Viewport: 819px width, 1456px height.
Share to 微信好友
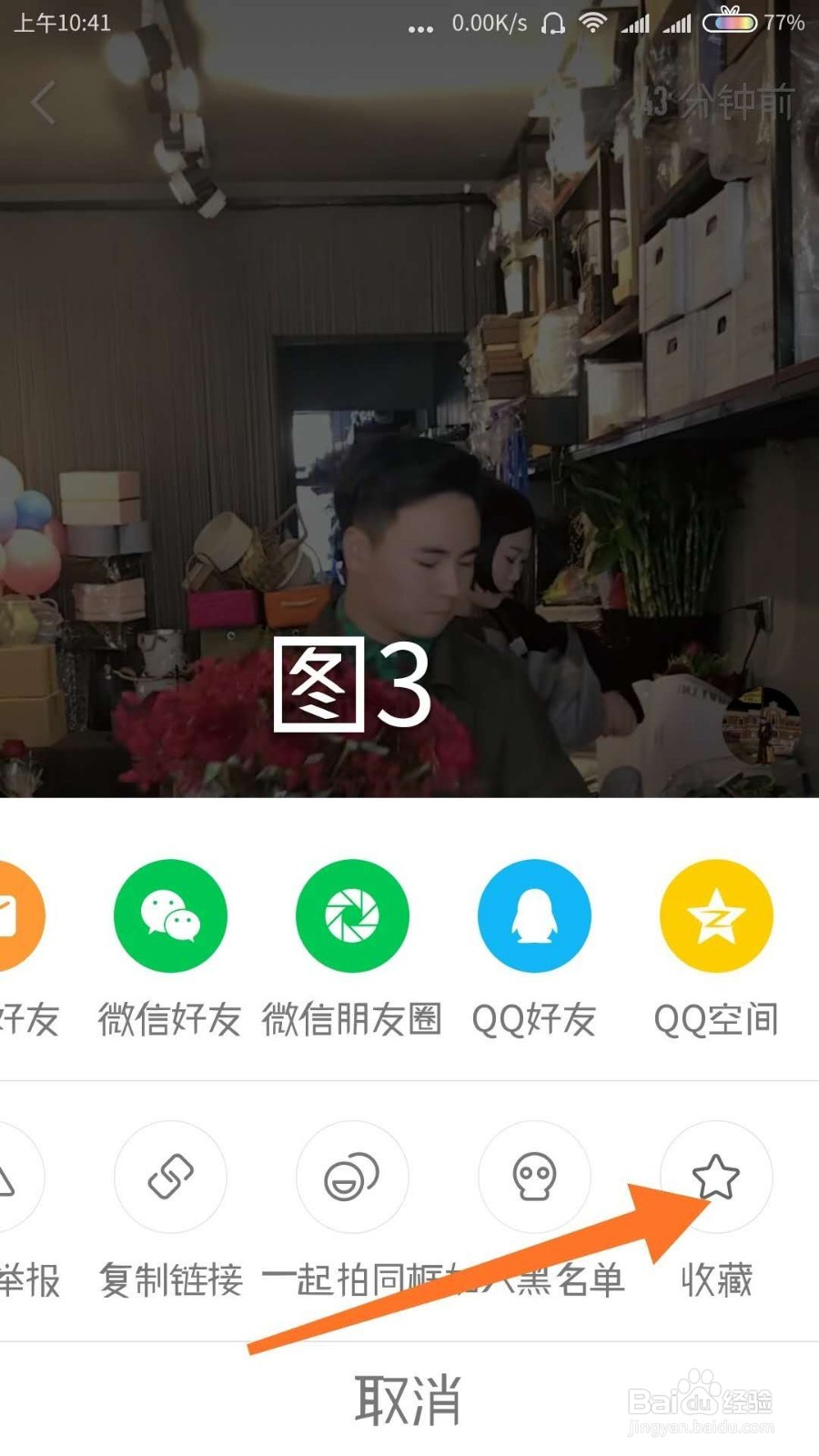coord(170,916)
